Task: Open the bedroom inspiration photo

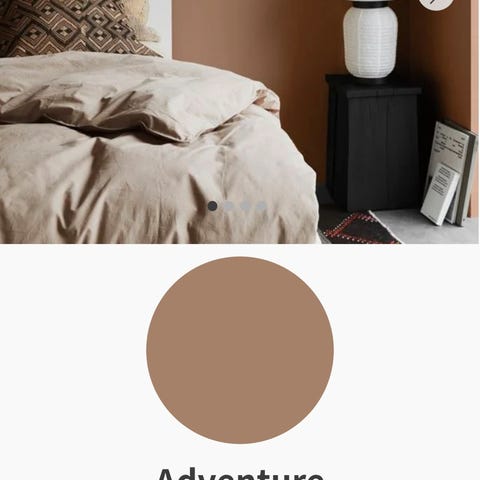Action: click(x=240, y=122)
